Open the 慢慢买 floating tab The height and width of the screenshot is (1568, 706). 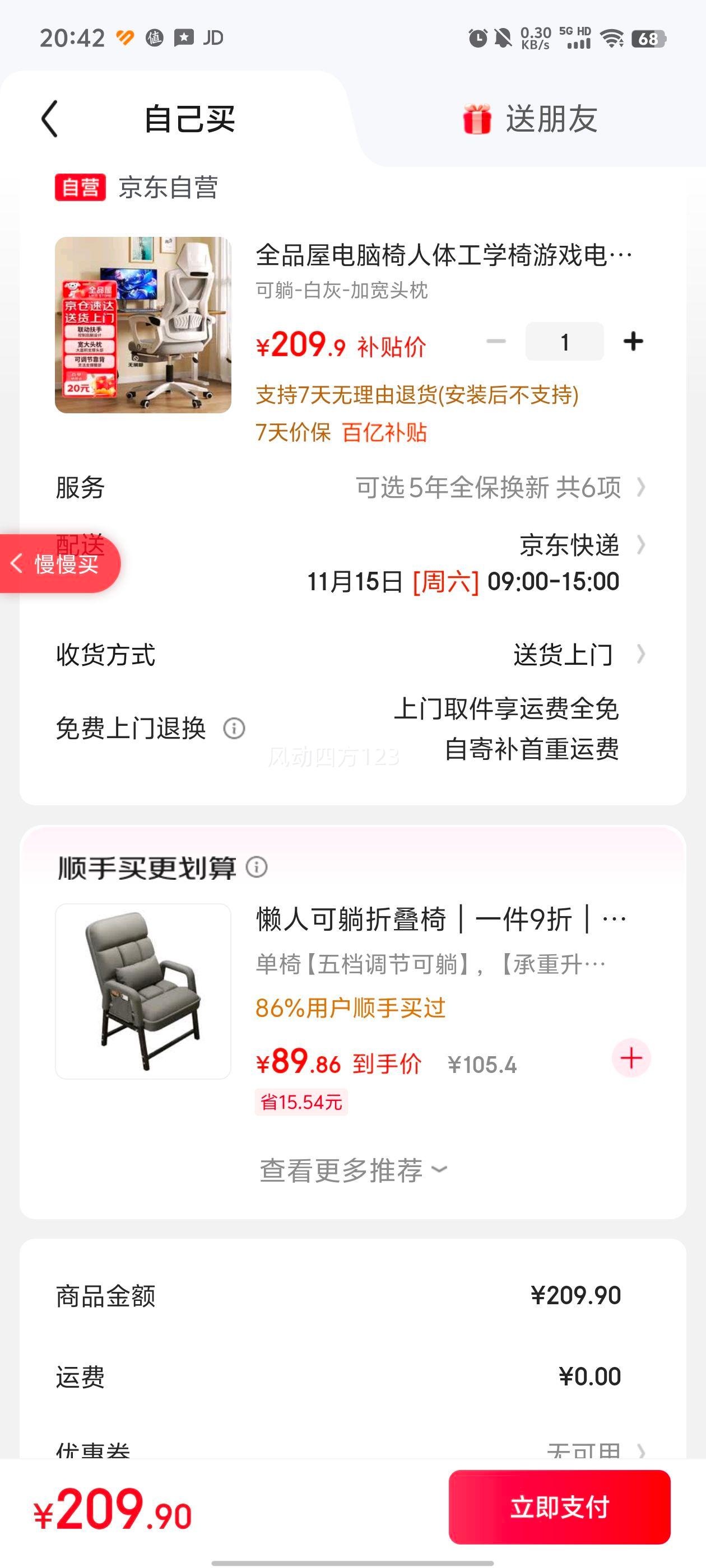coord(60,564)
